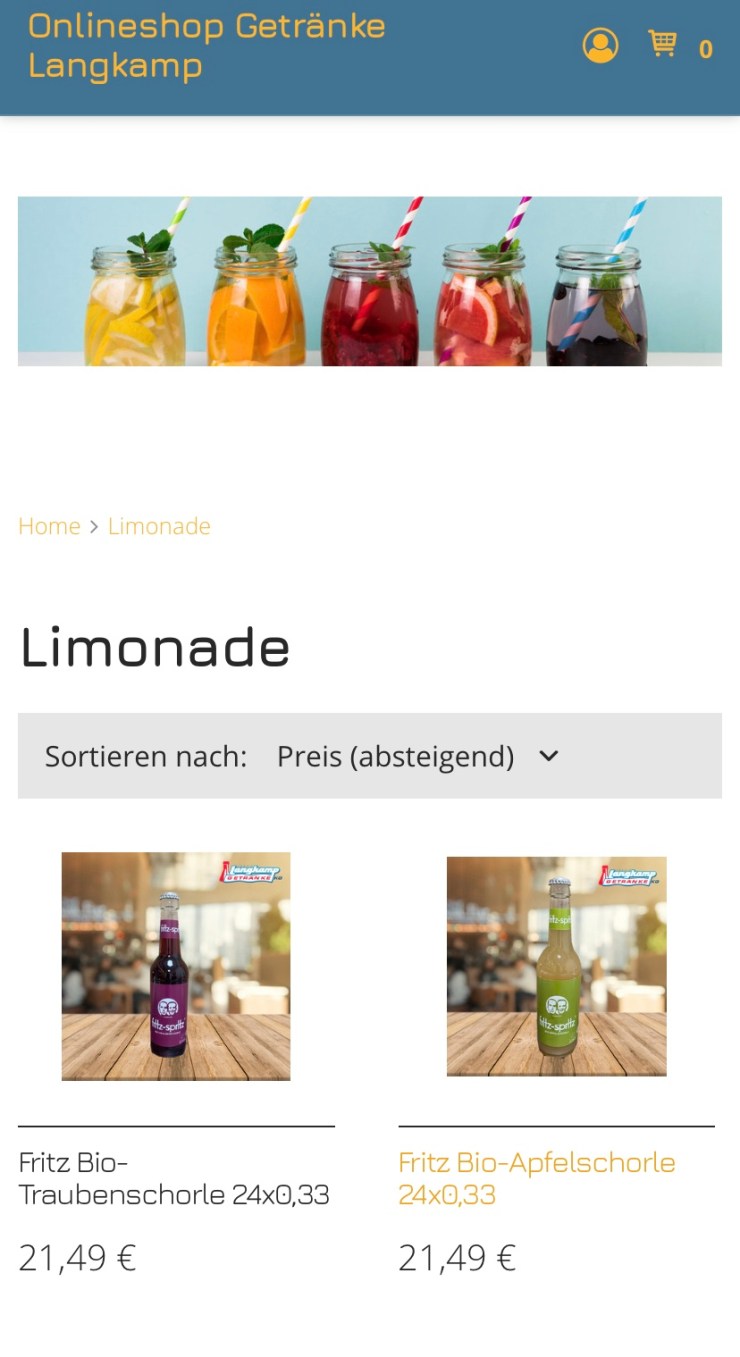Open the Fritz Bio-Apfelschorle 24x0,33 title
The height and width of the screenshot is (1357, 740).
click(536, 1178)
